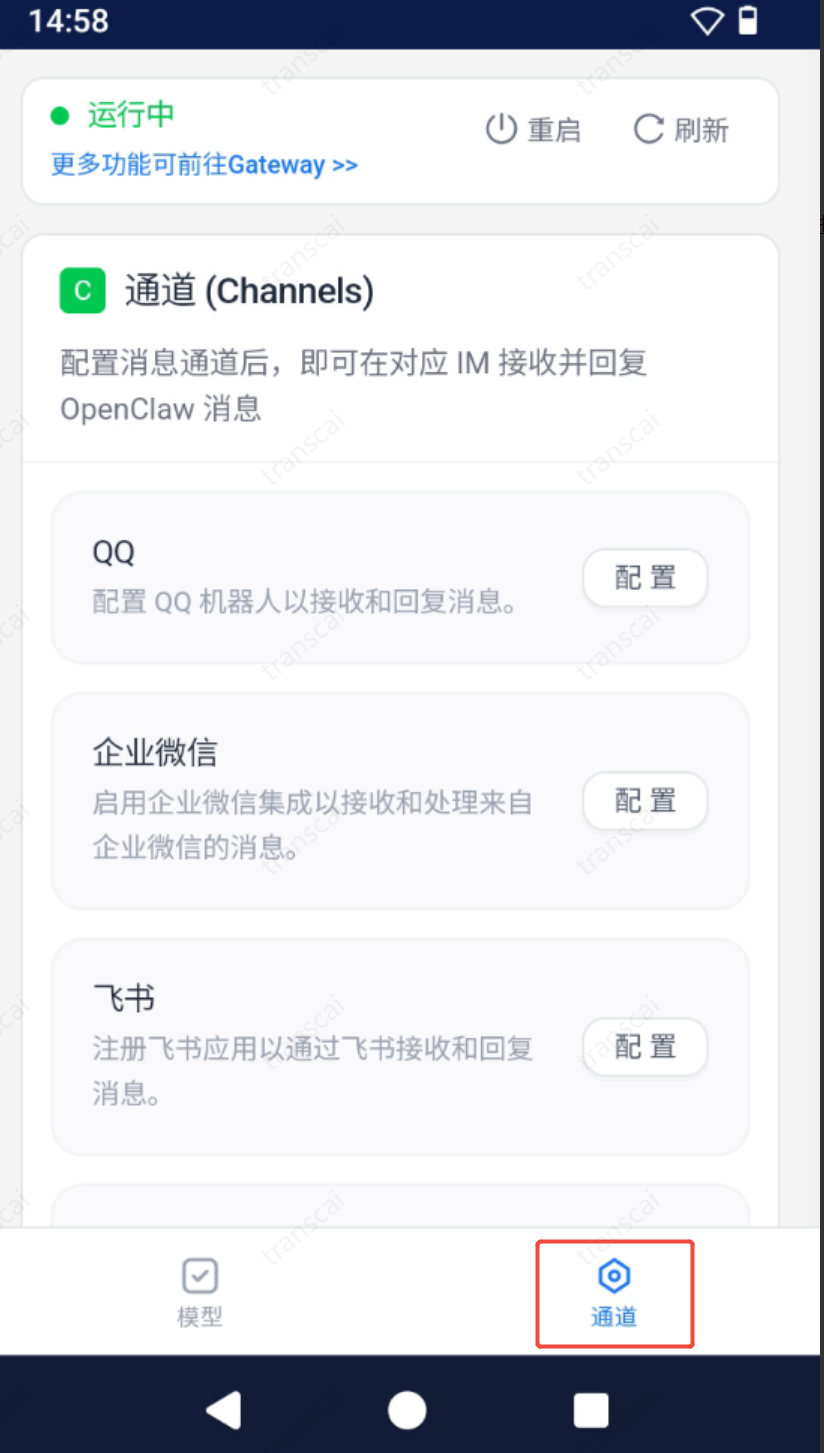Go back using system back button
This screenshot has width=824, height=1453.
pyautogui.click(x=224, y=1410)
